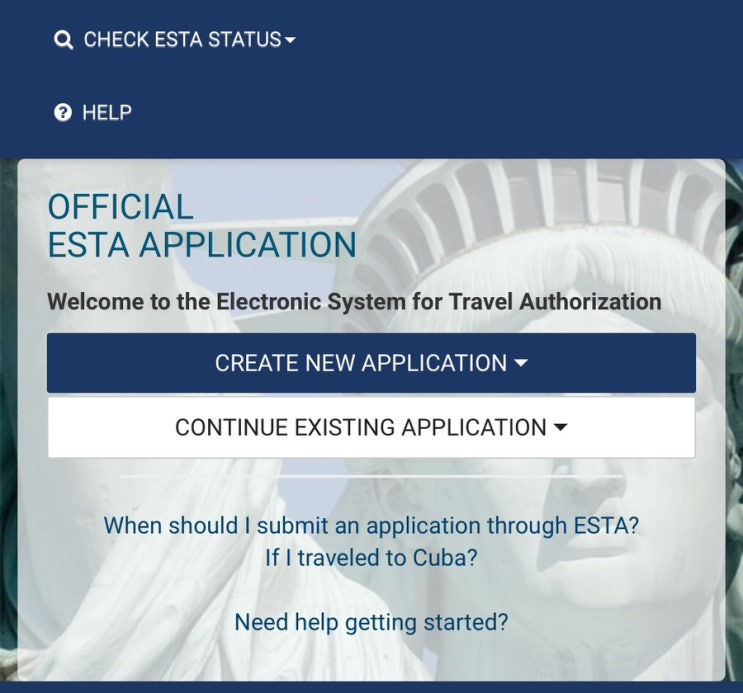Image resolution: width=743 pixels, height=693 pixels.
Task: Open 'Need help getting started?' link
Action: click(371, 622)
